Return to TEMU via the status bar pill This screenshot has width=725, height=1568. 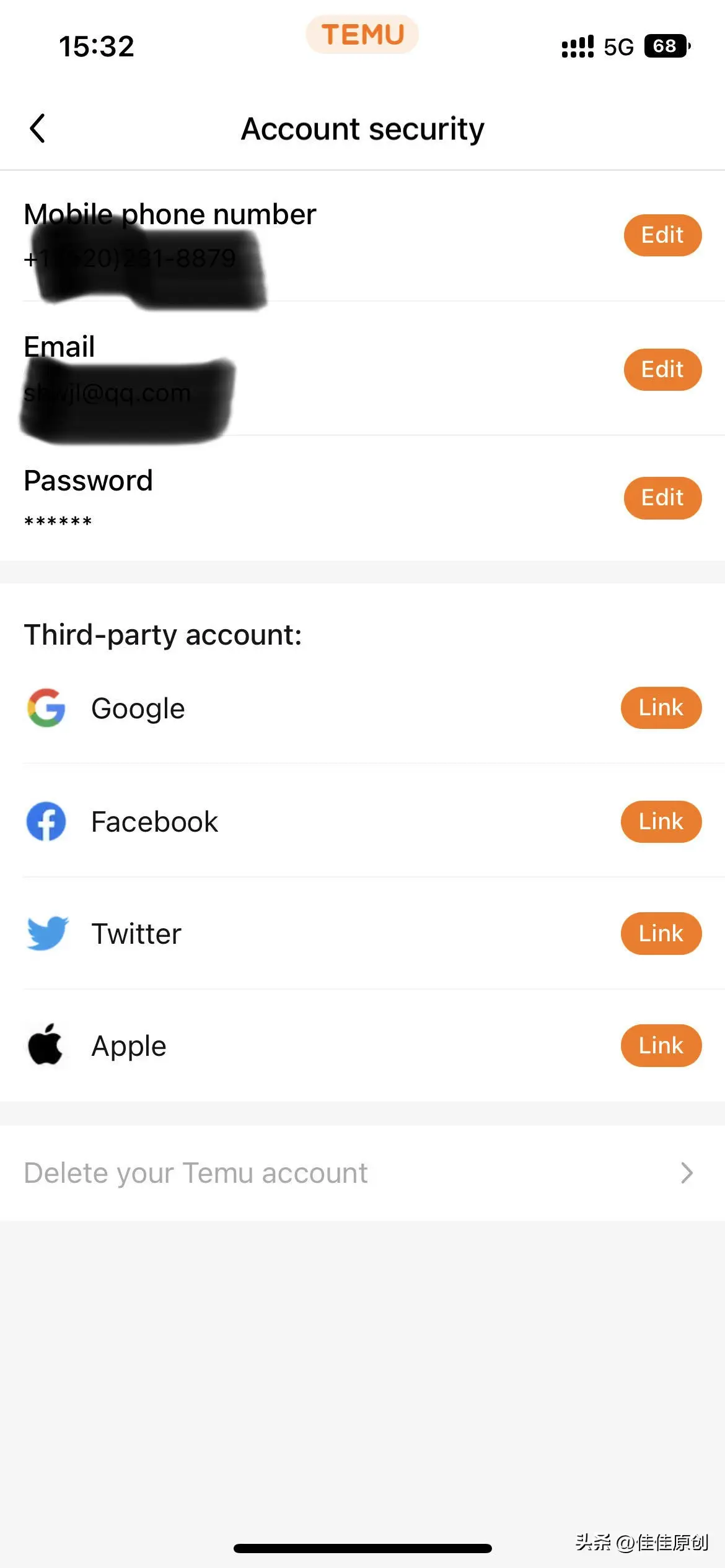point(362,35)
